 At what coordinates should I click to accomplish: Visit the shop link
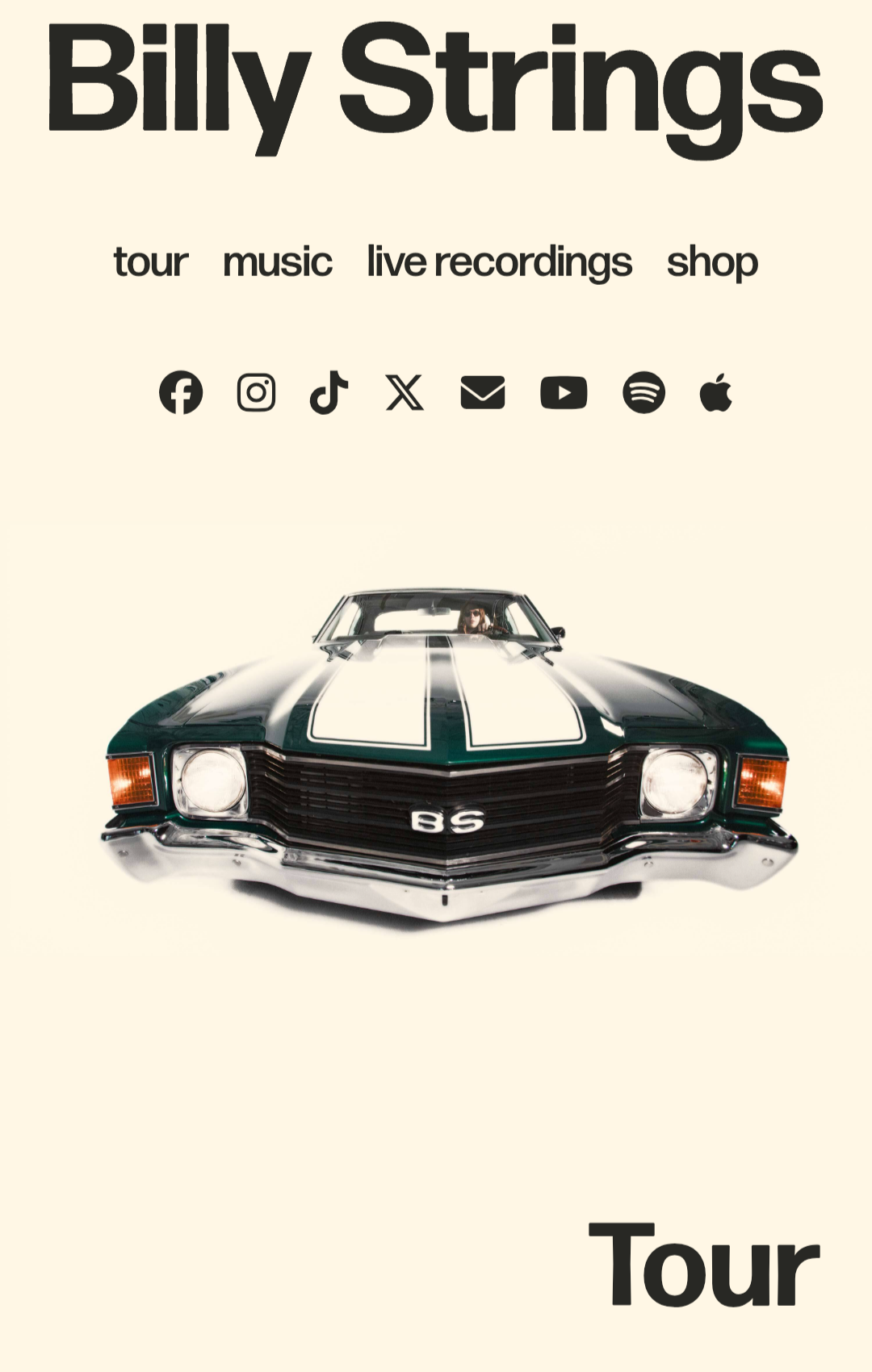pos(712,262)
